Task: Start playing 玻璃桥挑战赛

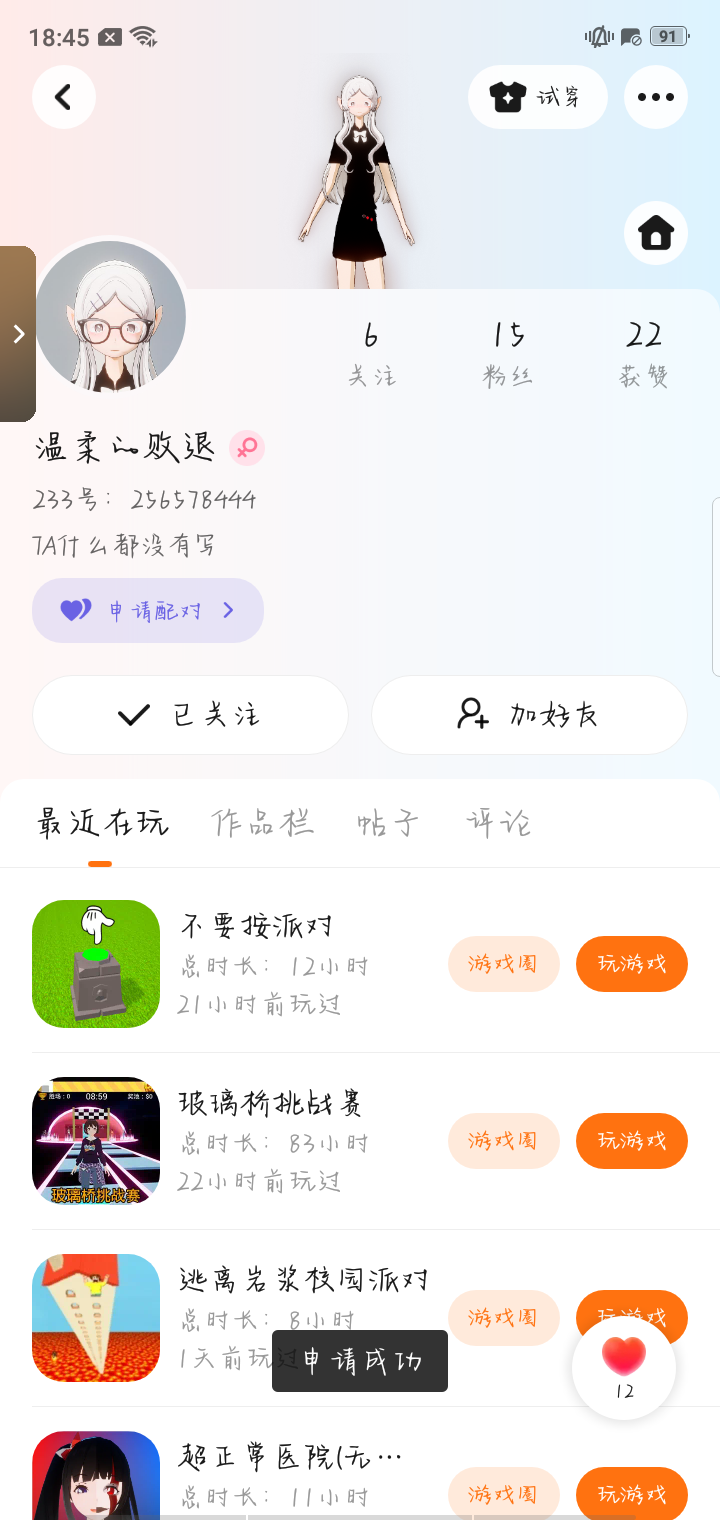Action: [x=632, y=1141]
